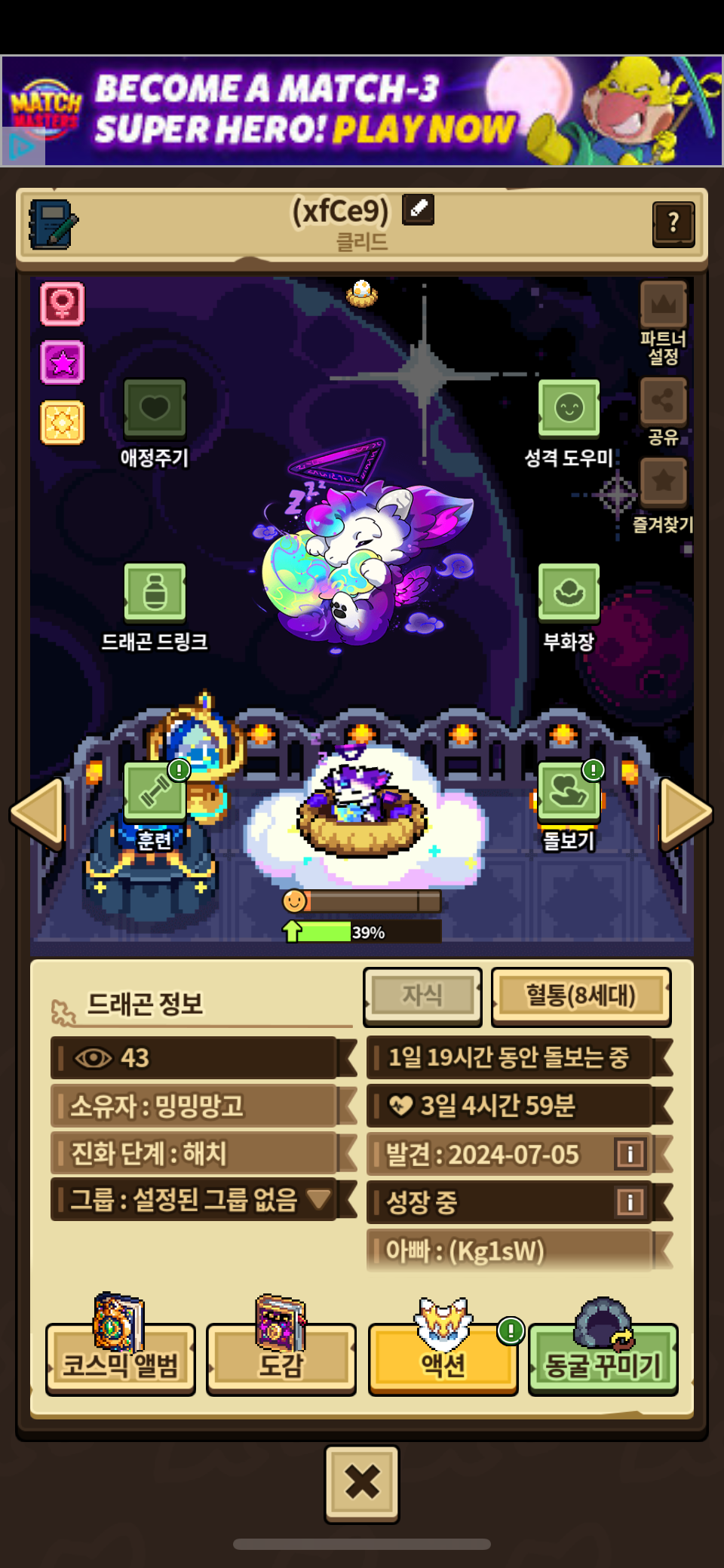View 혈통(8세대) lineage
724x1568 pixels.
(x=581, y=996)
